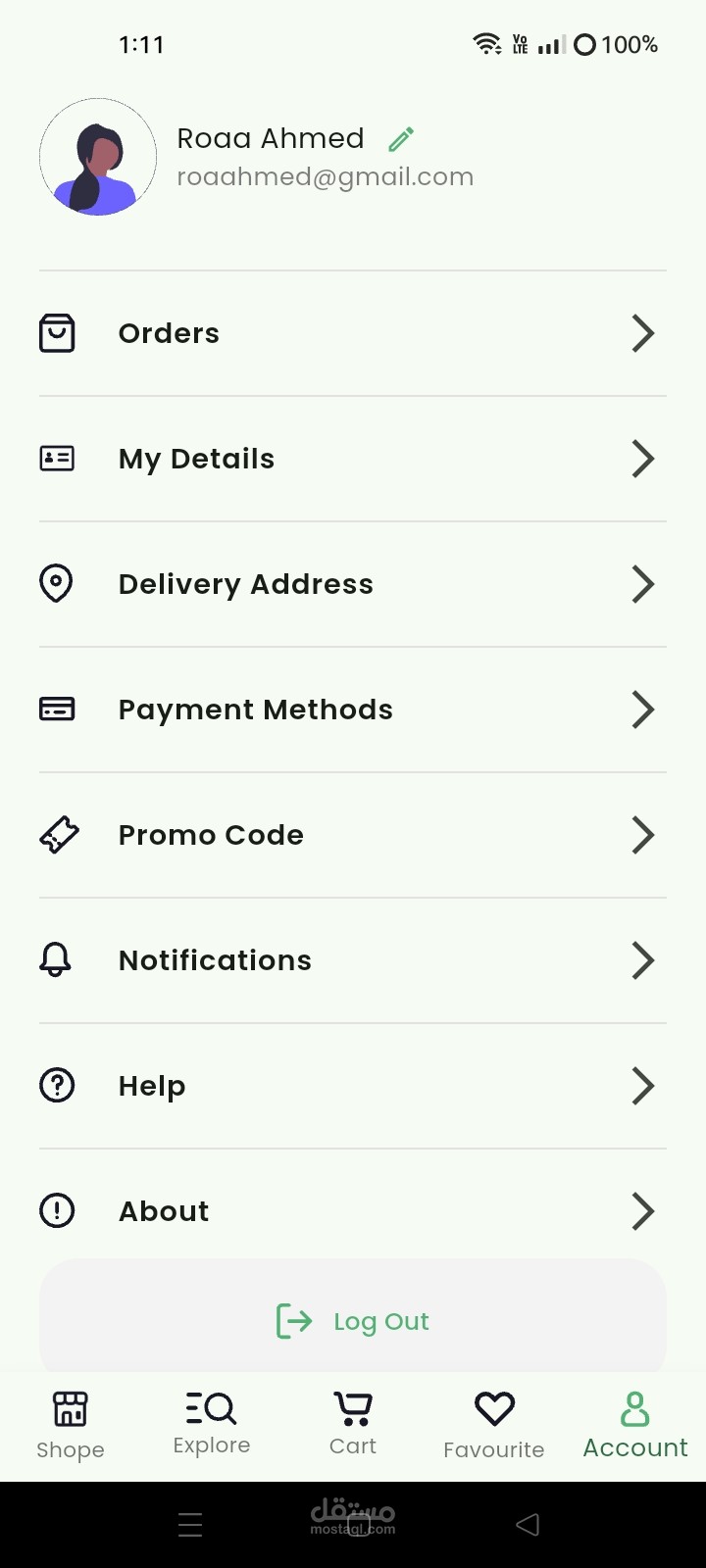
Task: Edit profile name with the pencil icon
Action: coord(401,140)
